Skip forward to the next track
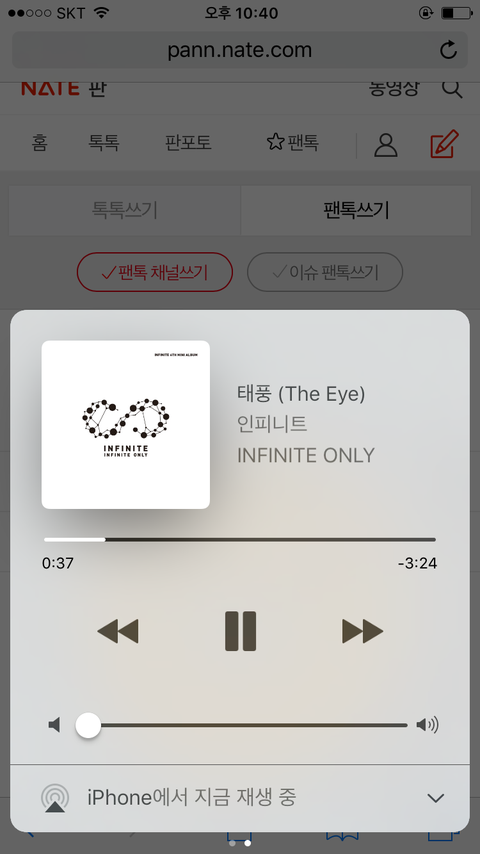 coord(362,631)
